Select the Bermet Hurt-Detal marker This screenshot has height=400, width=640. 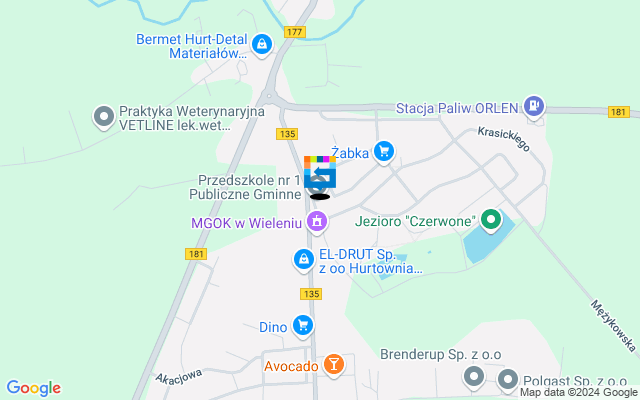261,44
